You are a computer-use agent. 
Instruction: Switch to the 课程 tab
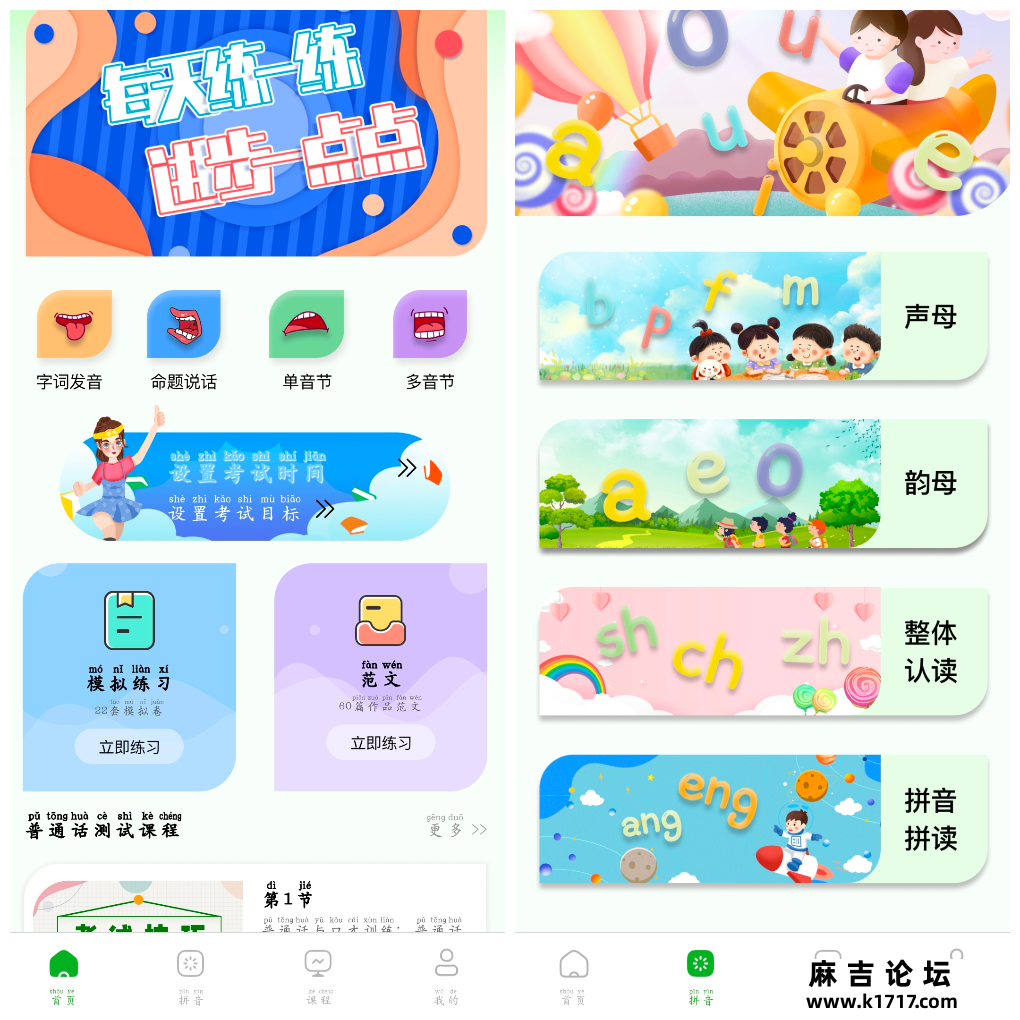click(318, 976)
